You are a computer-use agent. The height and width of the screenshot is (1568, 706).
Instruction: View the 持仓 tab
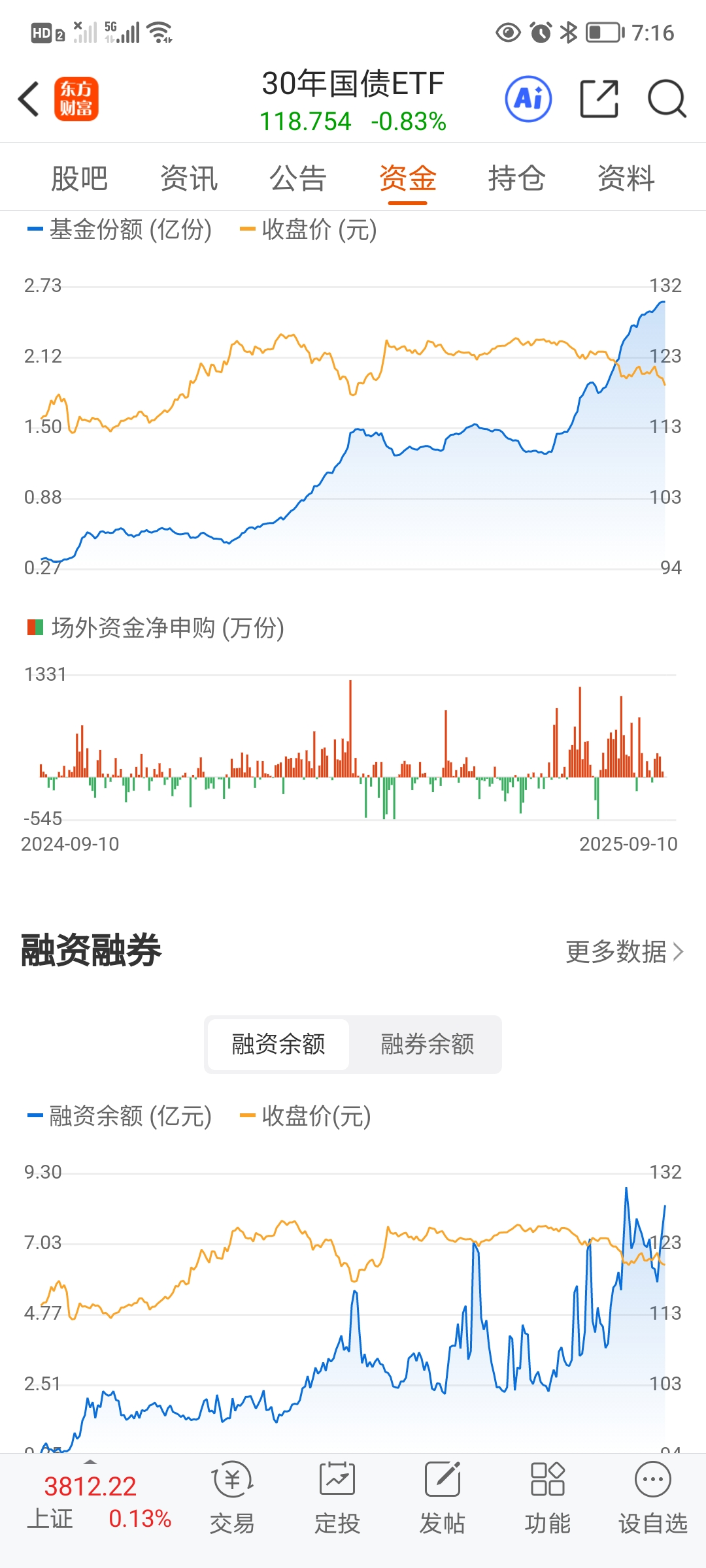pyautogui.click(x=516, y=178)
